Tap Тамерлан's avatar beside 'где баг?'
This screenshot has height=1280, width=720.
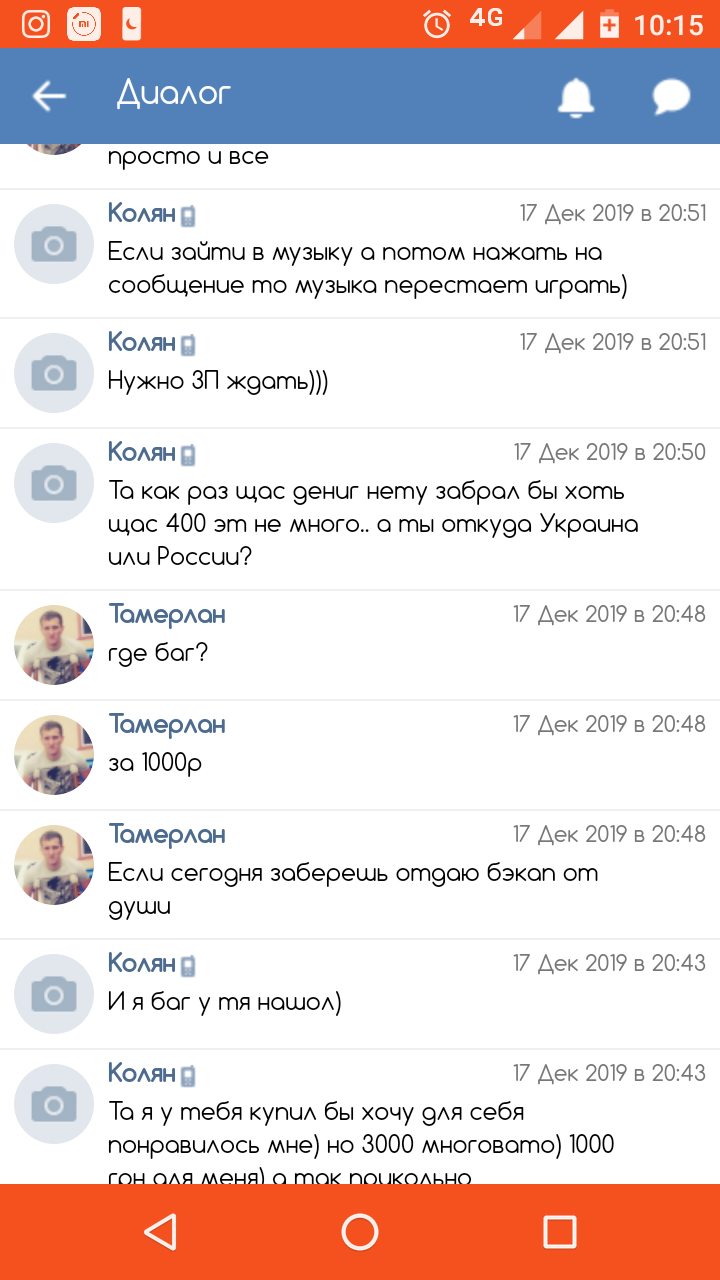point(54,645)
